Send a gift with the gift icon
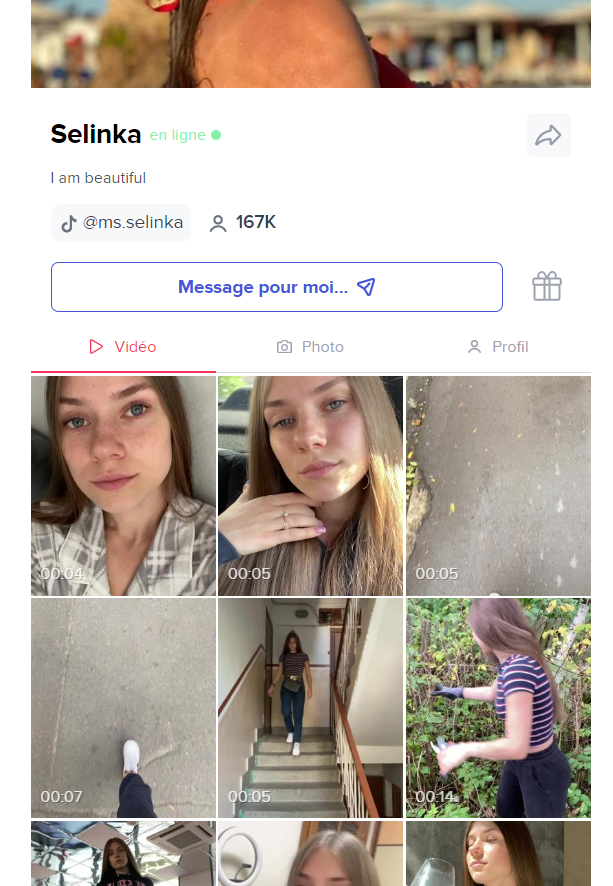This screenshot has width=613, height=886. coord(546,287)
